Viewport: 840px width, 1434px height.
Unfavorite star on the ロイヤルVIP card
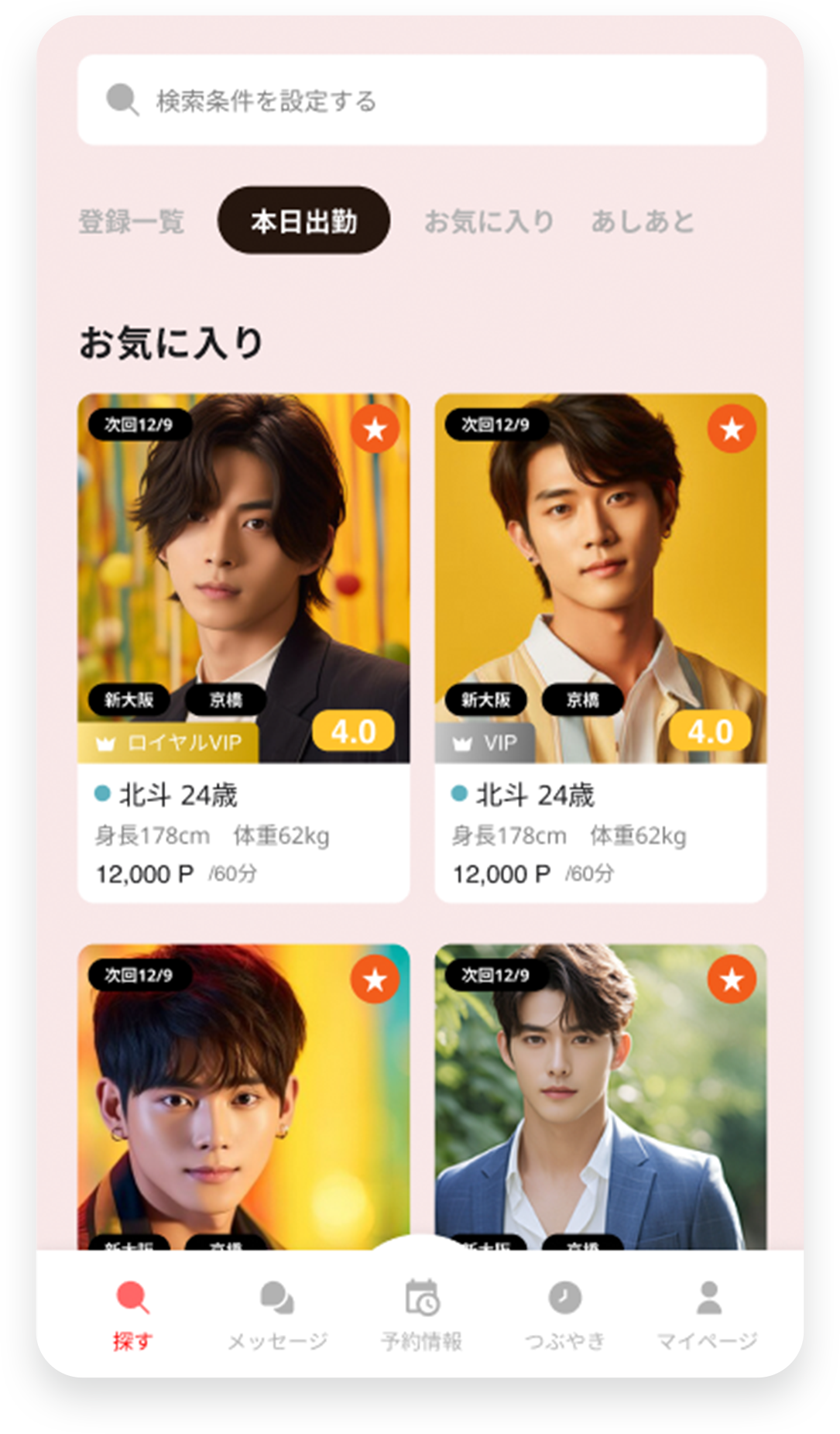point(375,428)
